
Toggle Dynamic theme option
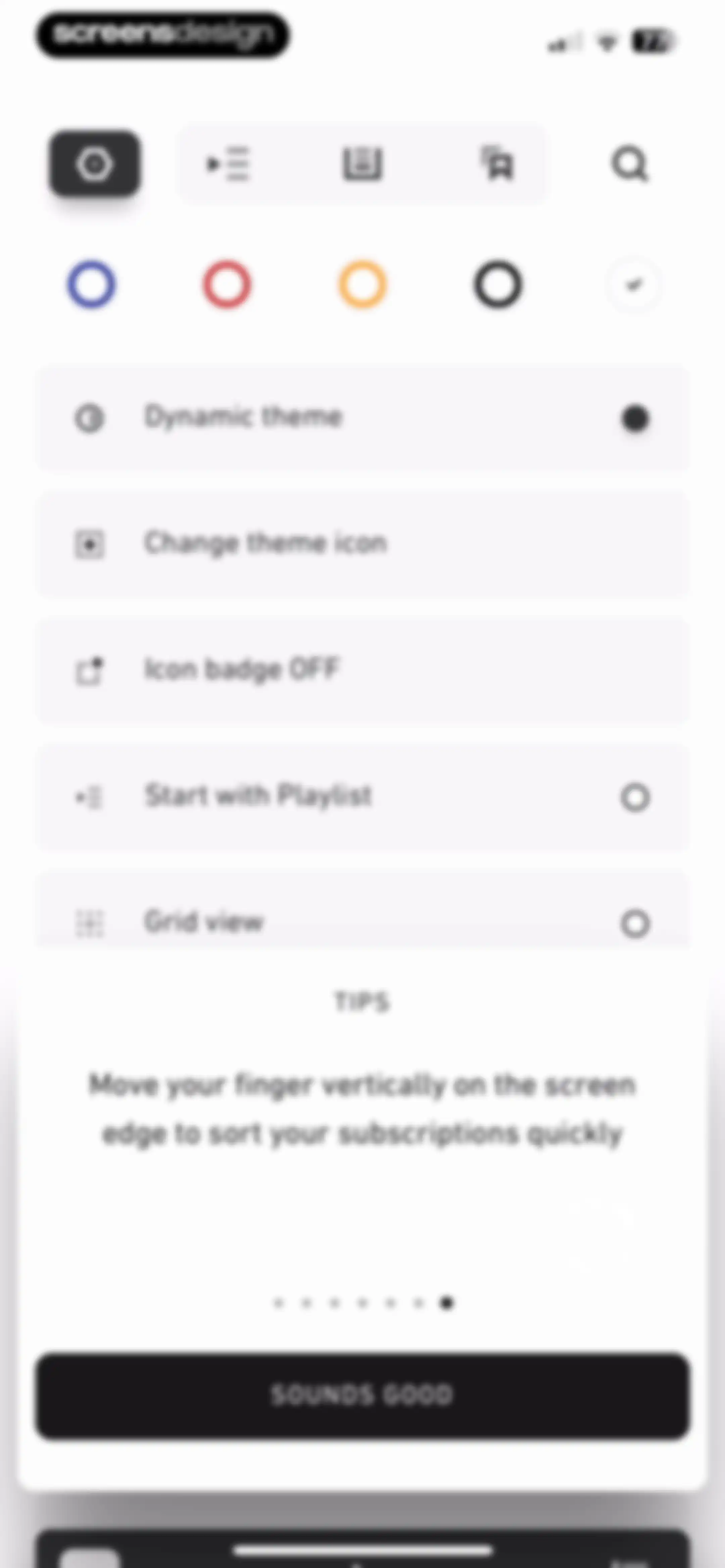(362, 418)
